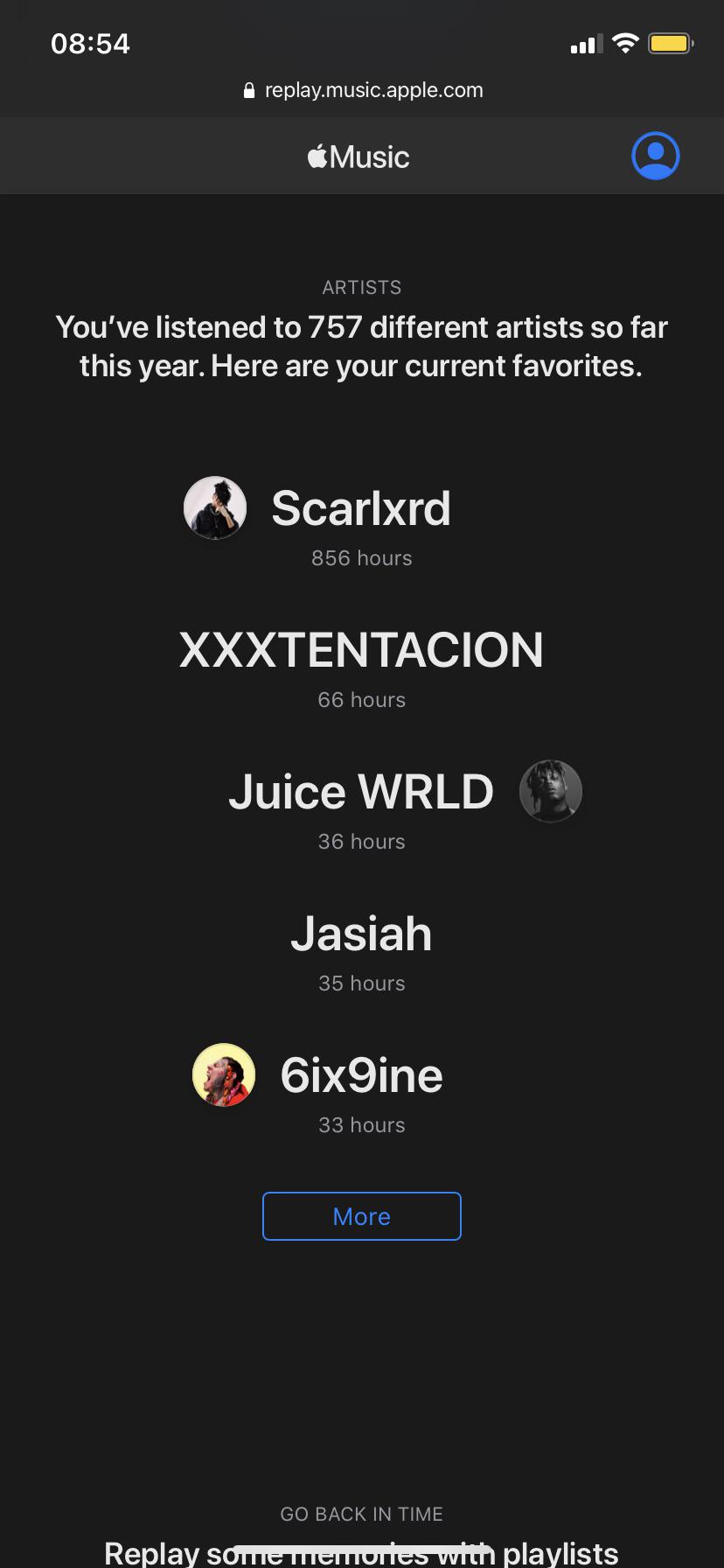Tap the More button under artists

(361, 1215)
